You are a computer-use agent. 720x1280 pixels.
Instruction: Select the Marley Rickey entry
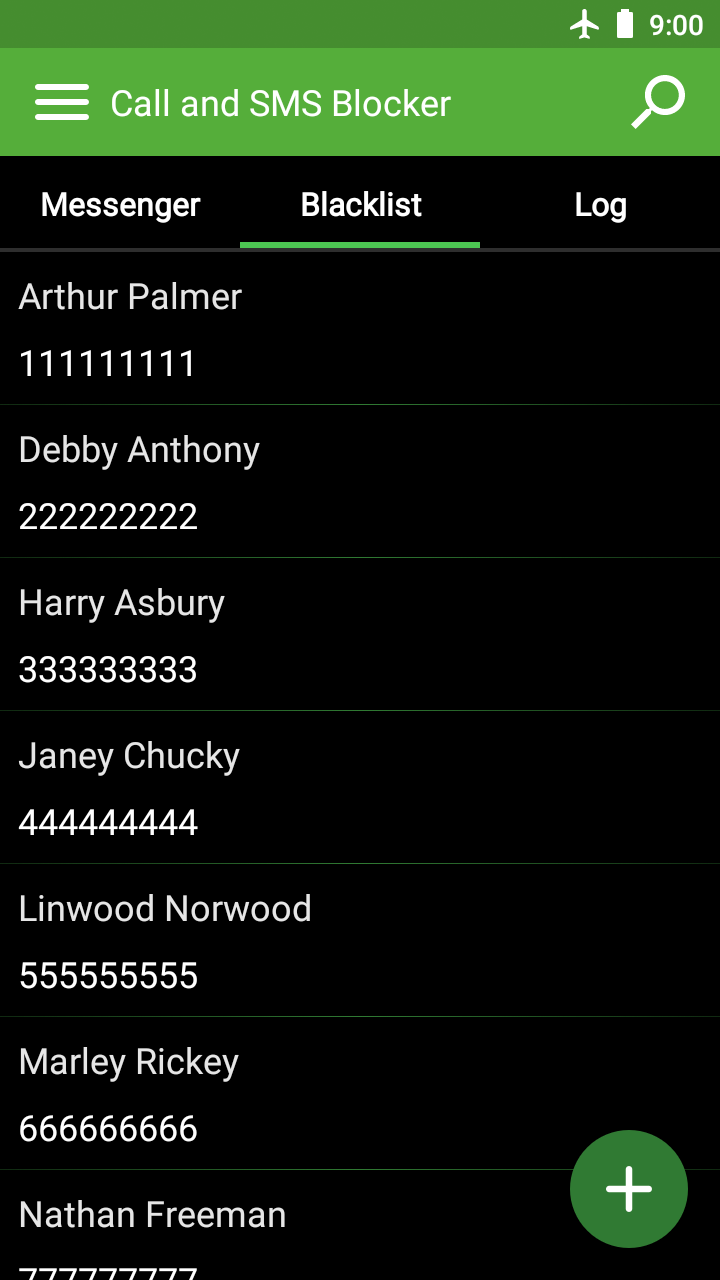coord(300,1094)
